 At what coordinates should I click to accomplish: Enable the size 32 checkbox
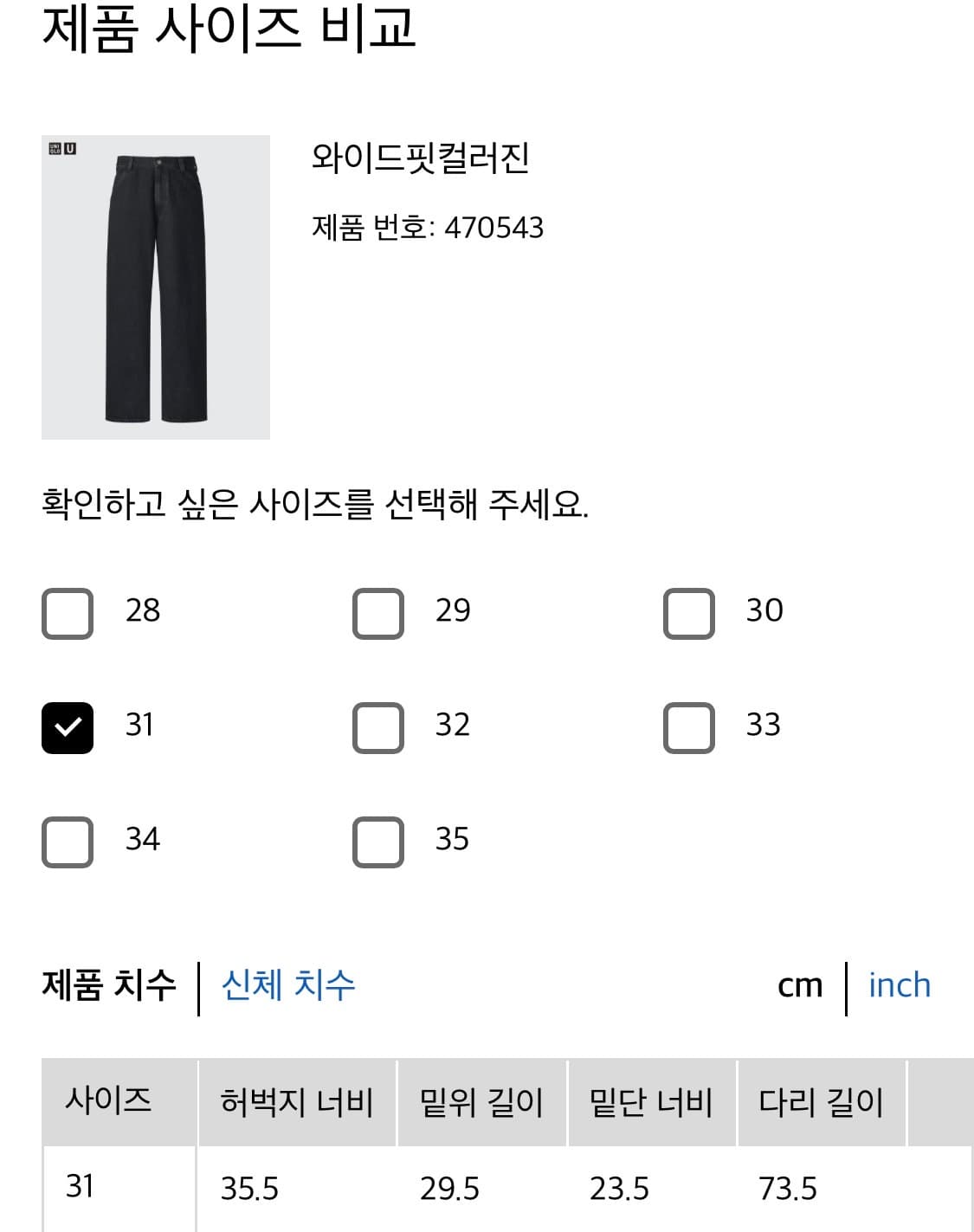(377, 727)
